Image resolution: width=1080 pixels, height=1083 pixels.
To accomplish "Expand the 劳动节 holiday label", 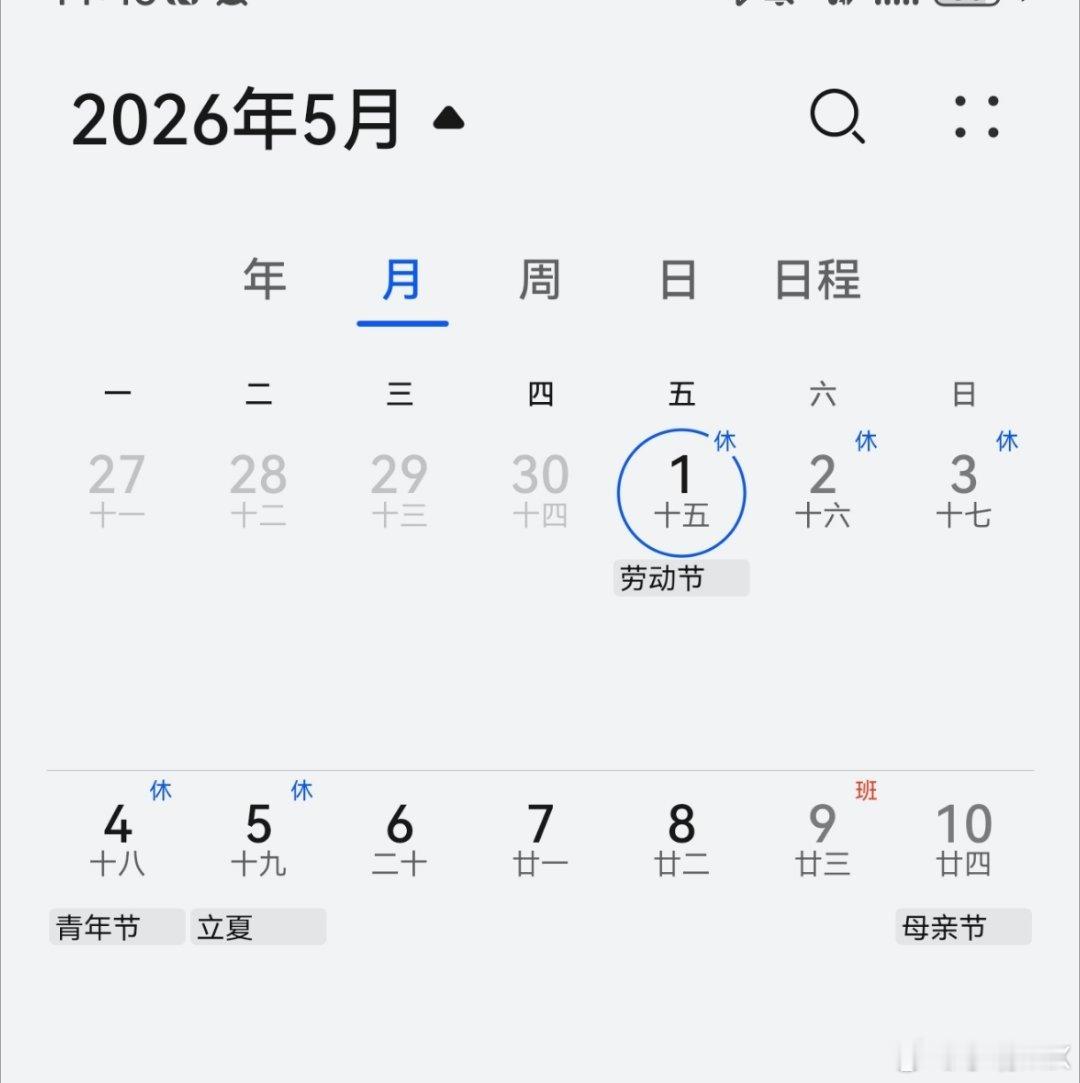I will pyautogui.click(x=681, y=578).
